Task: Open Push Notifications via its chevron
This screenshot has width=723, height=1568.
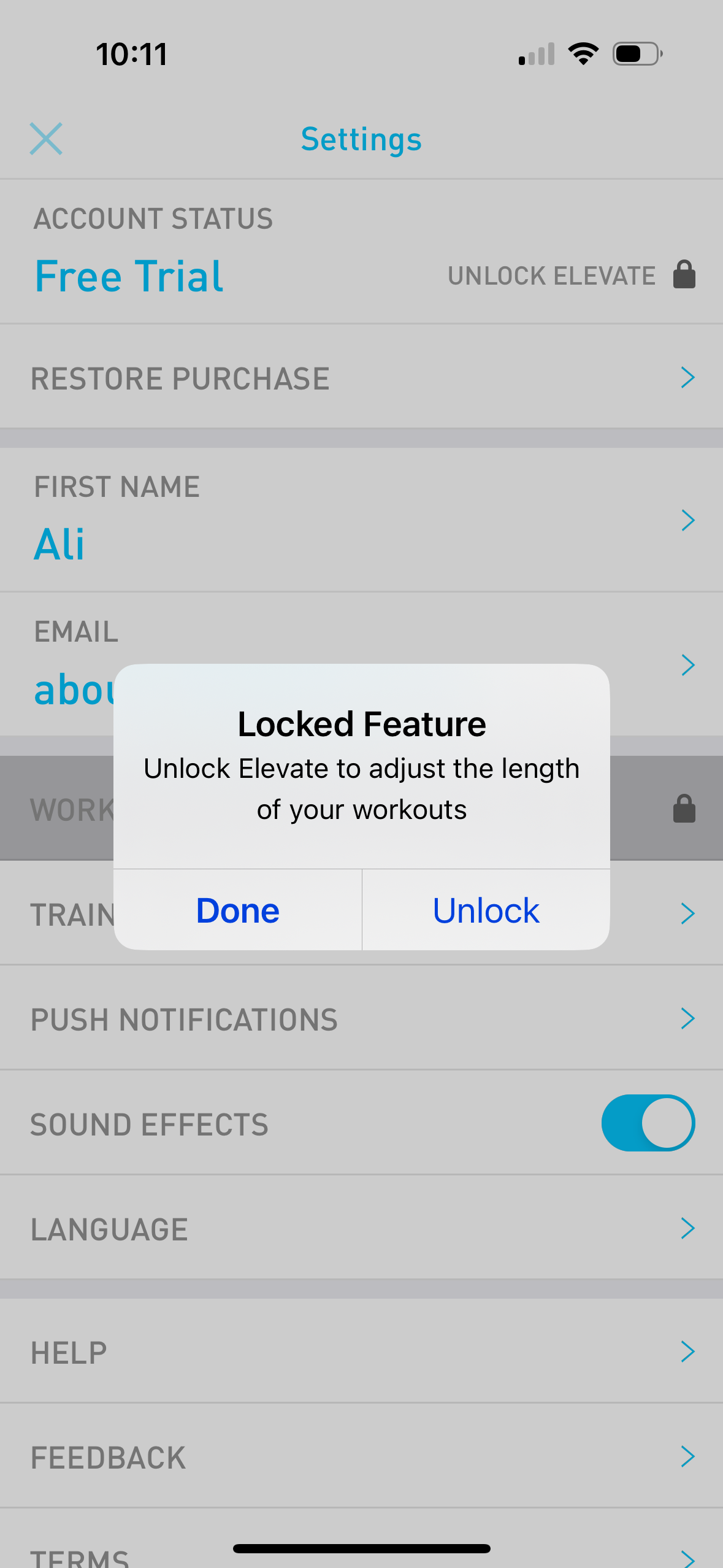Action: coord(688,1018)
